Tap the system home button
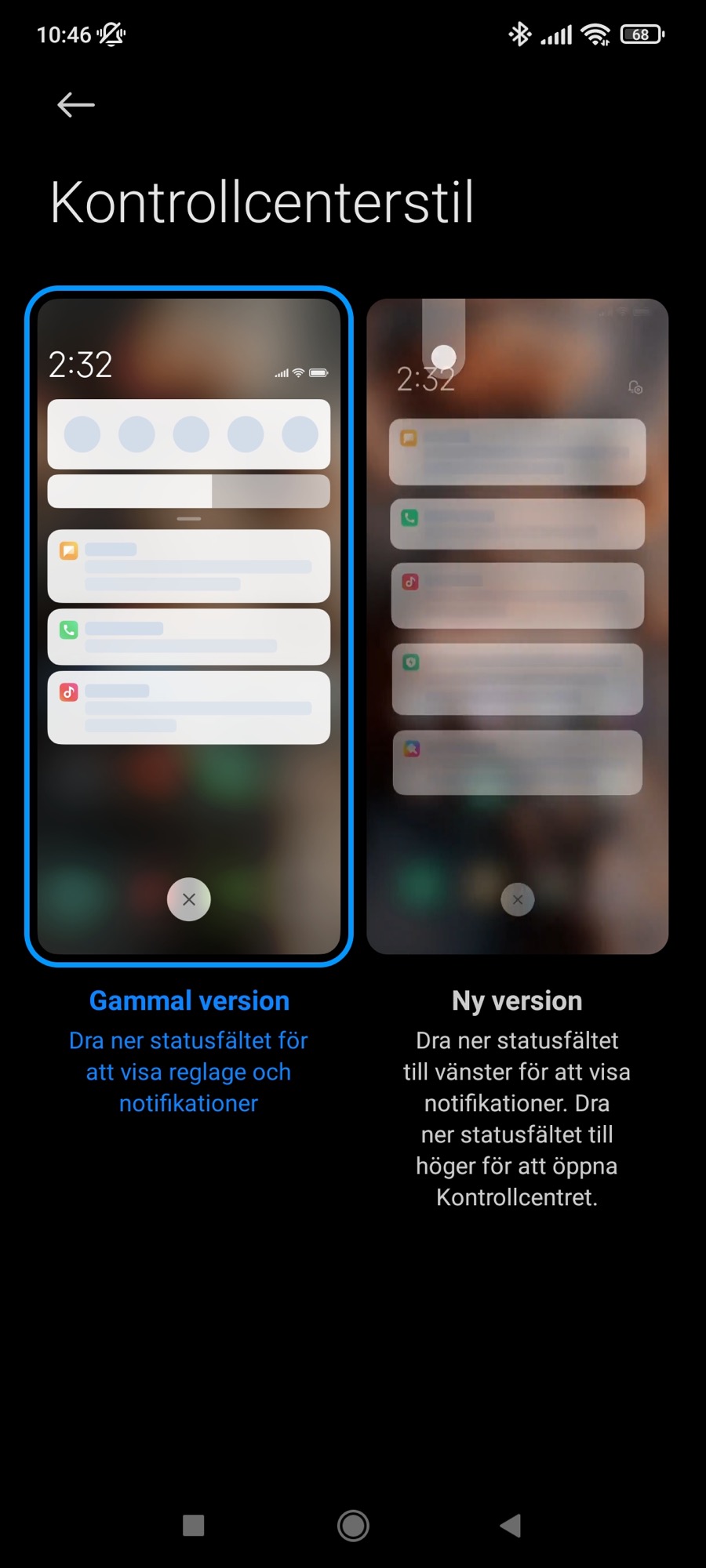 tap(353, 1525)
